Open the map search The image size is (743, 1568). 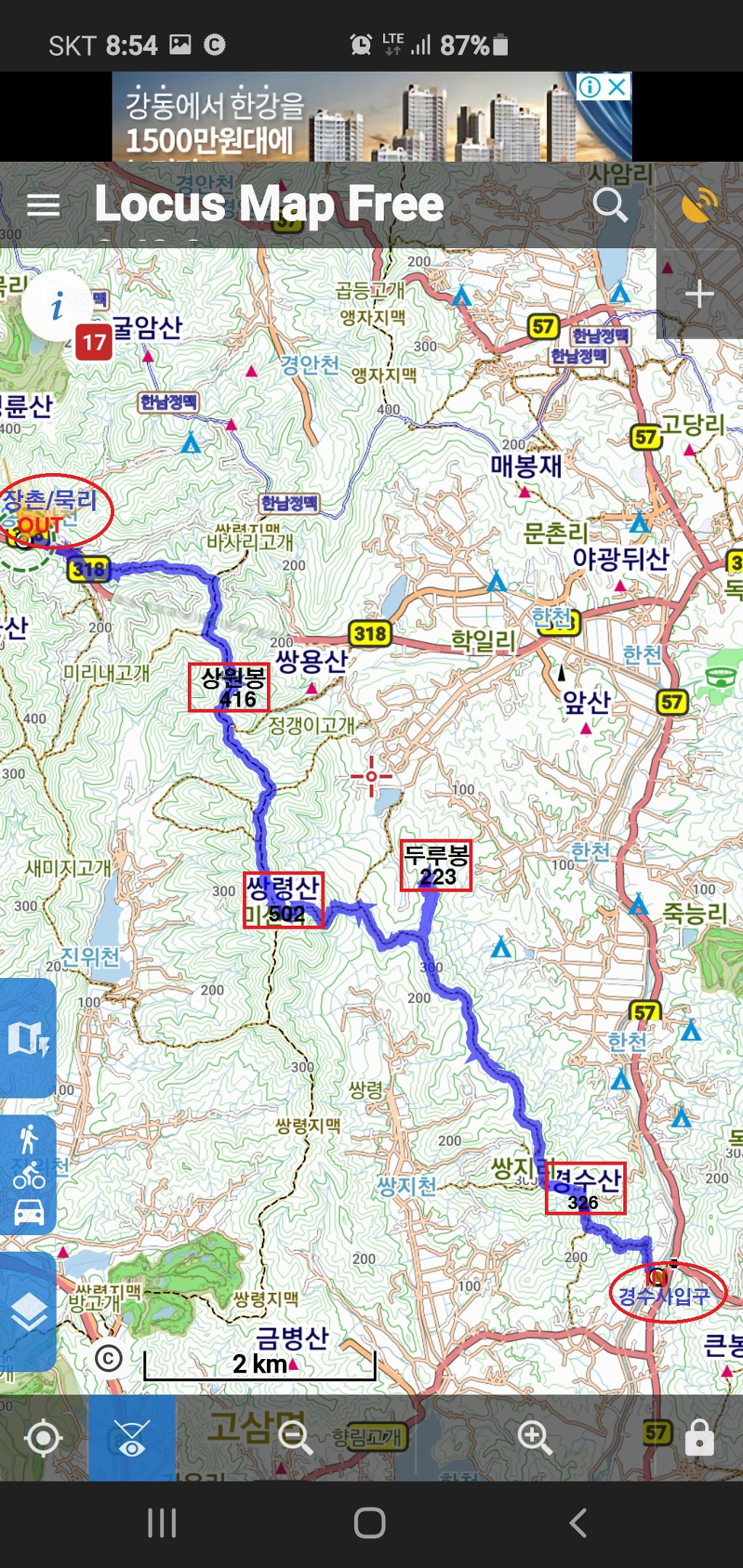(x=609, y=205)
